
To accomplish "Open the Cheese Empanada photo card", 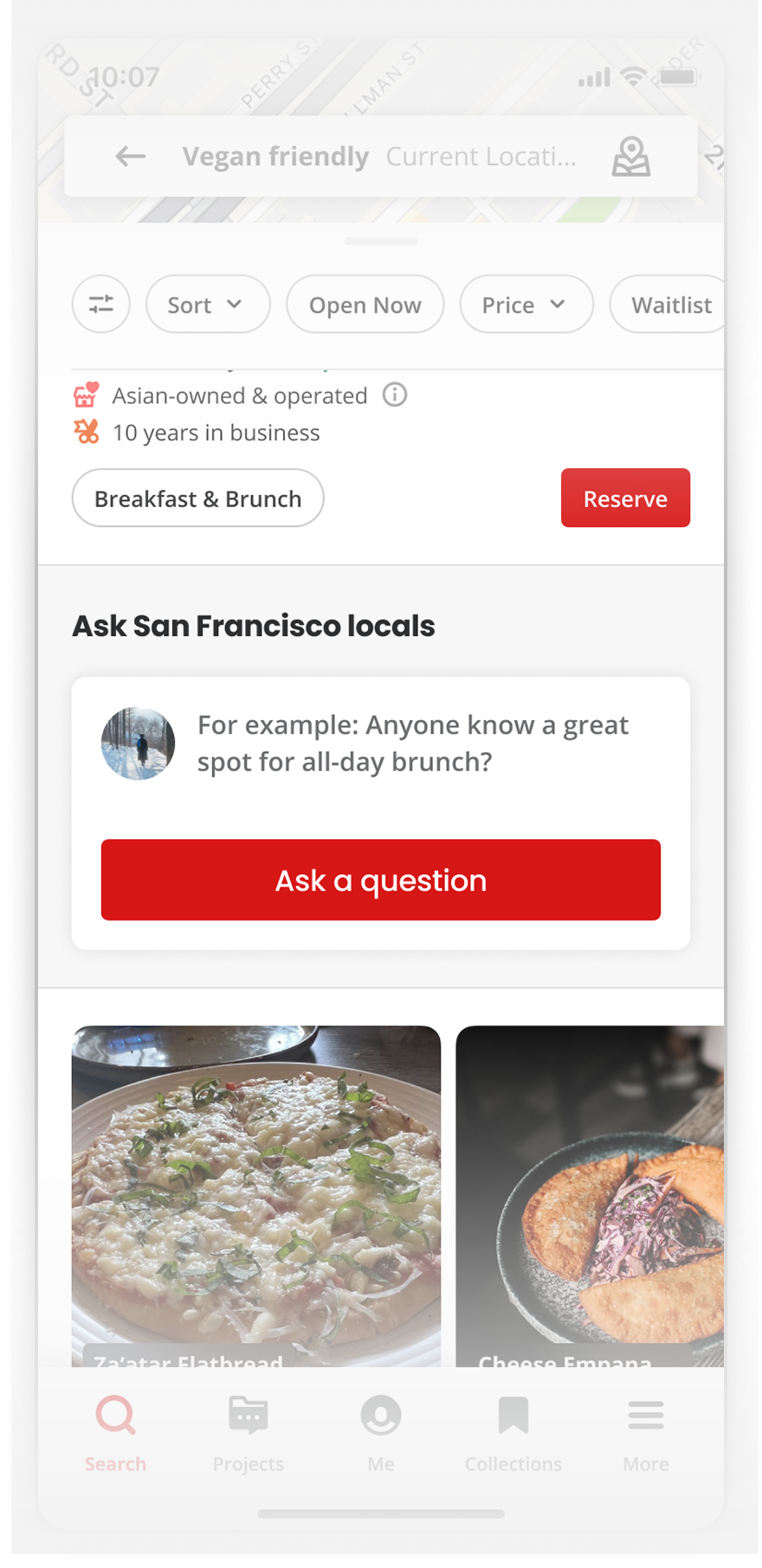I will (591, 1194).
